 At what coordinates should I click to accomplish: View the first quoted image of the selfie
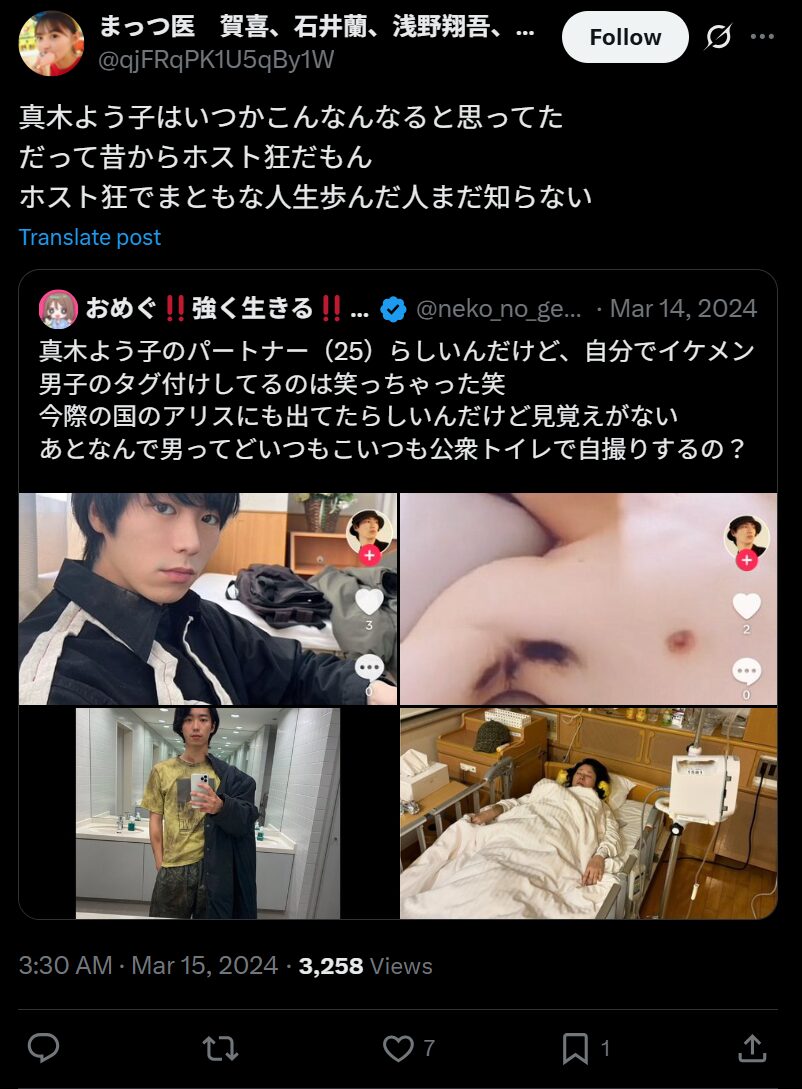point(207,598)
